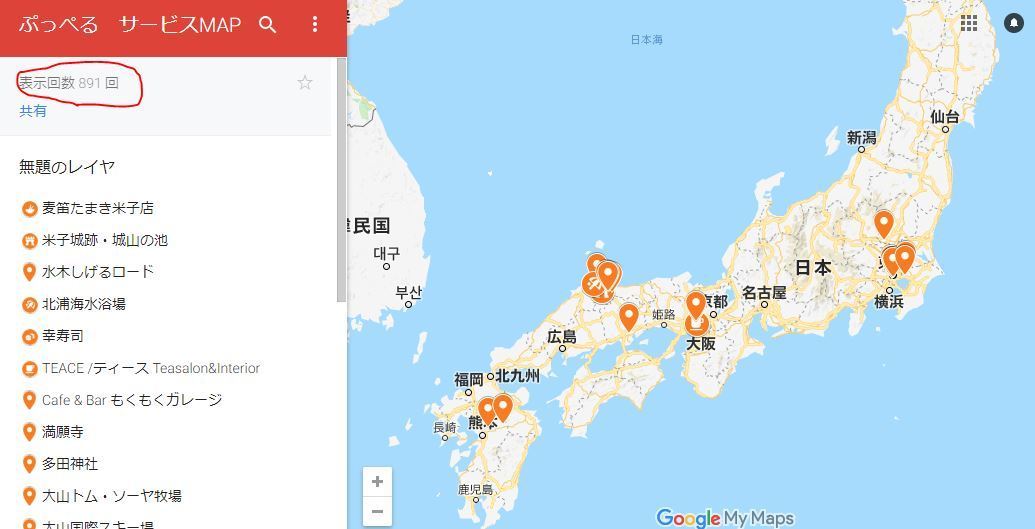Screen dimensions: 1035x529
Task: Star this map as favorite
Action: (305, 83)
